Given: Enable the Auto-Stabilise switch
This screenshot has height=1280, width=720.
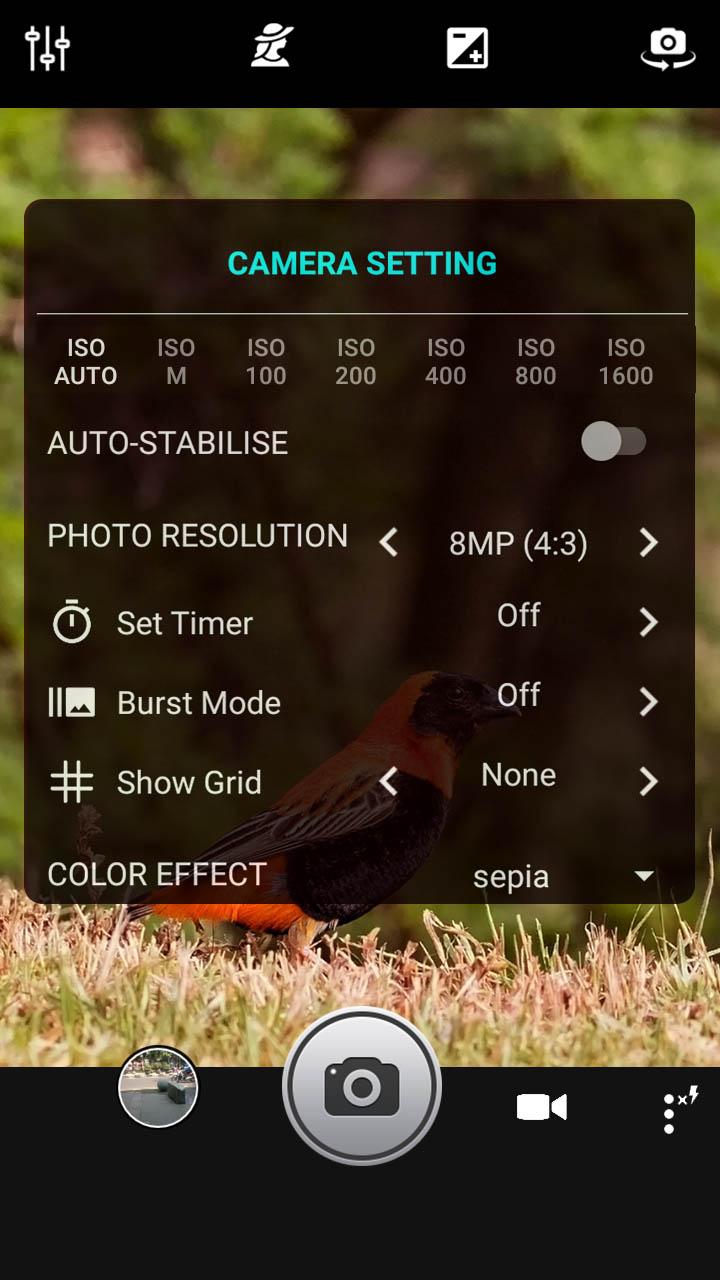Looking at the screenshot, I should coord(614,441).
